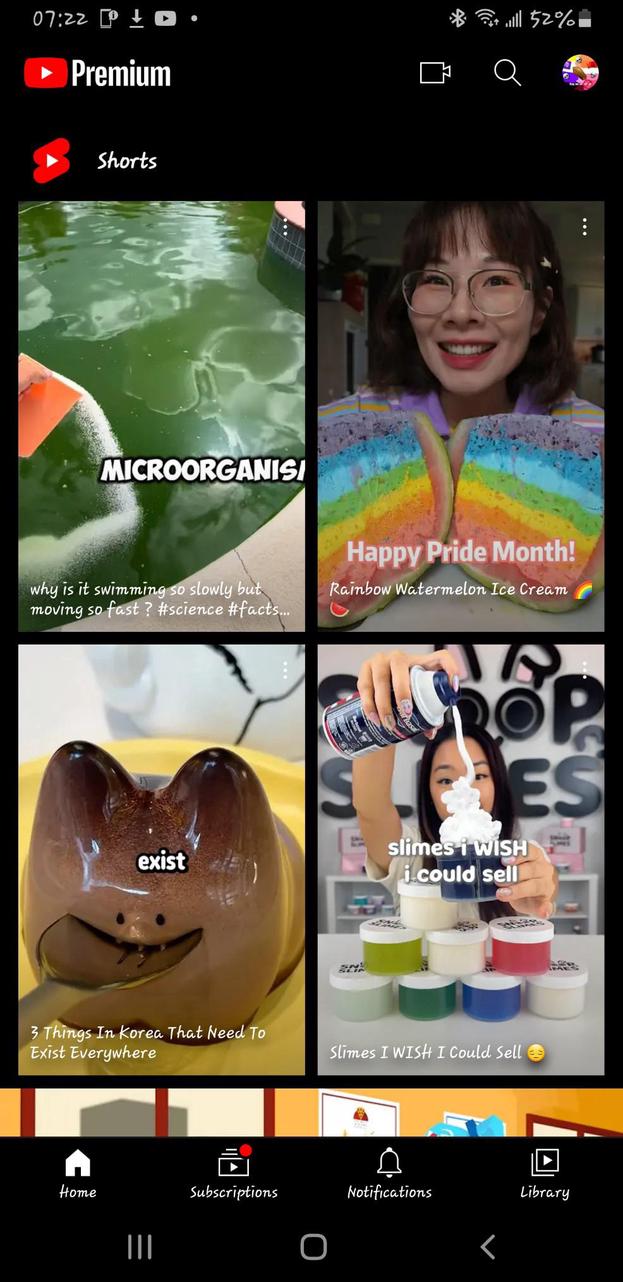623x1282 pixels.
Task: Go back with the system back button
Action: coord(487,1246)
